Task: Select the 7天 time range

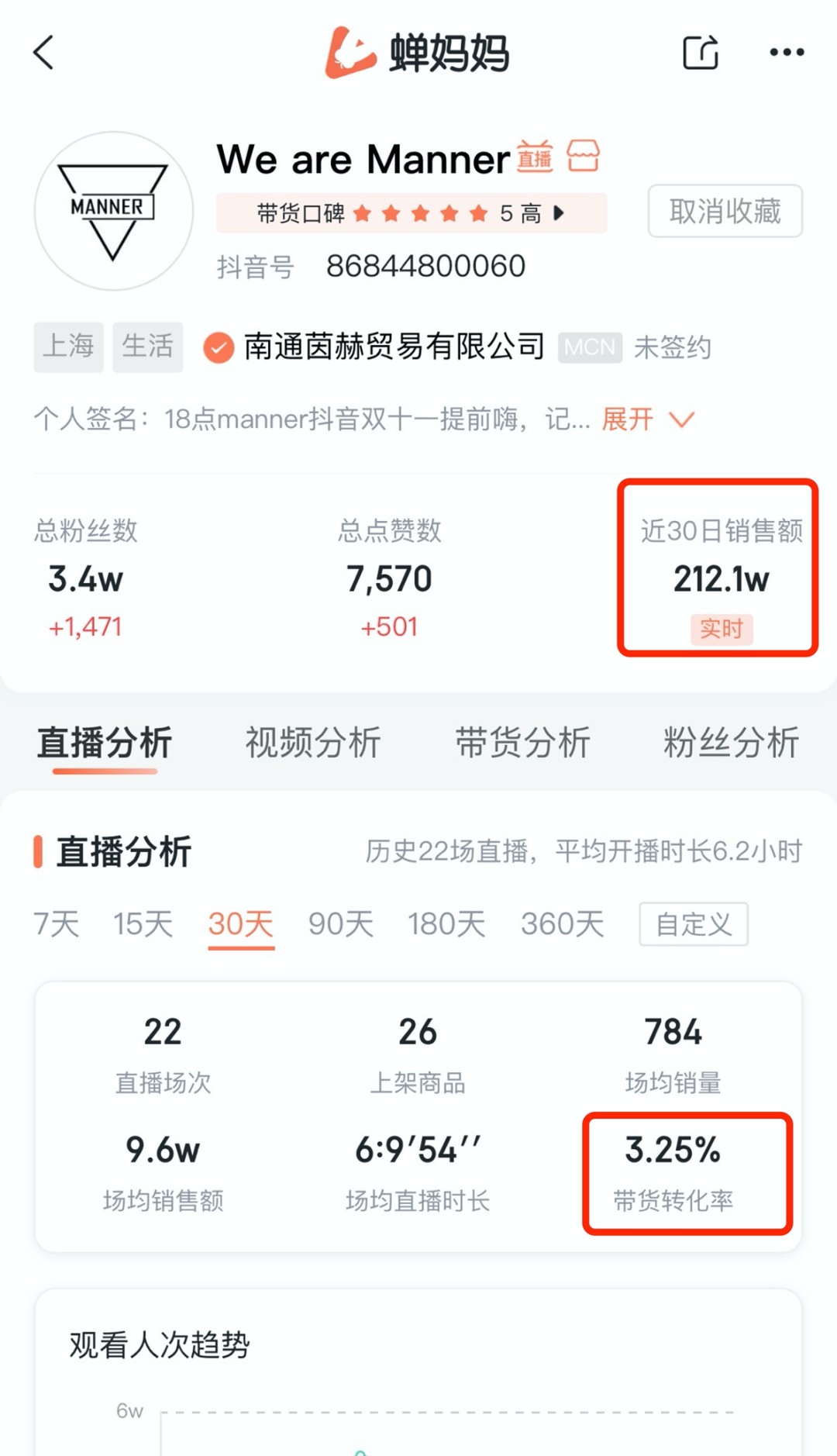Action: pos(57,923)
